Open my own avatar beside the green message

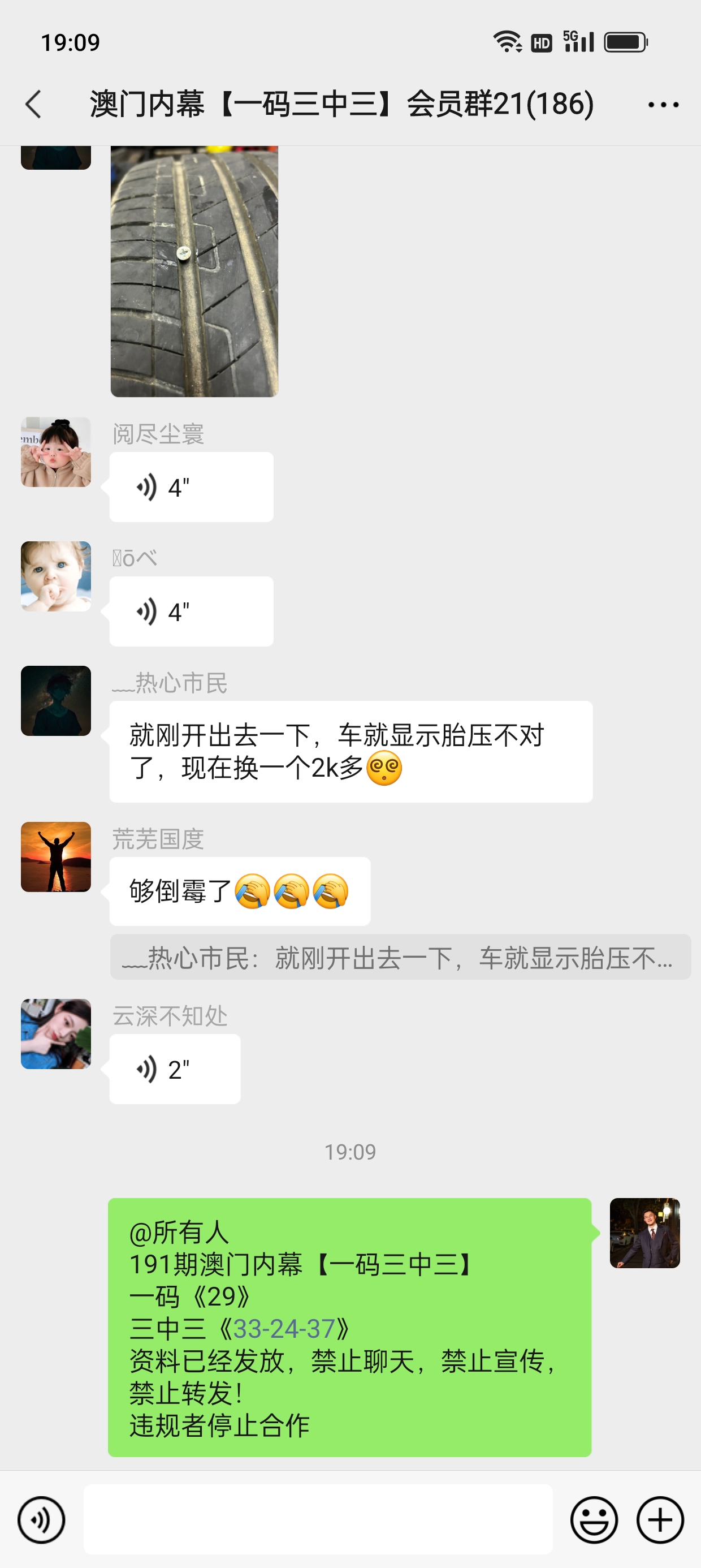[x=644, y=1233]
